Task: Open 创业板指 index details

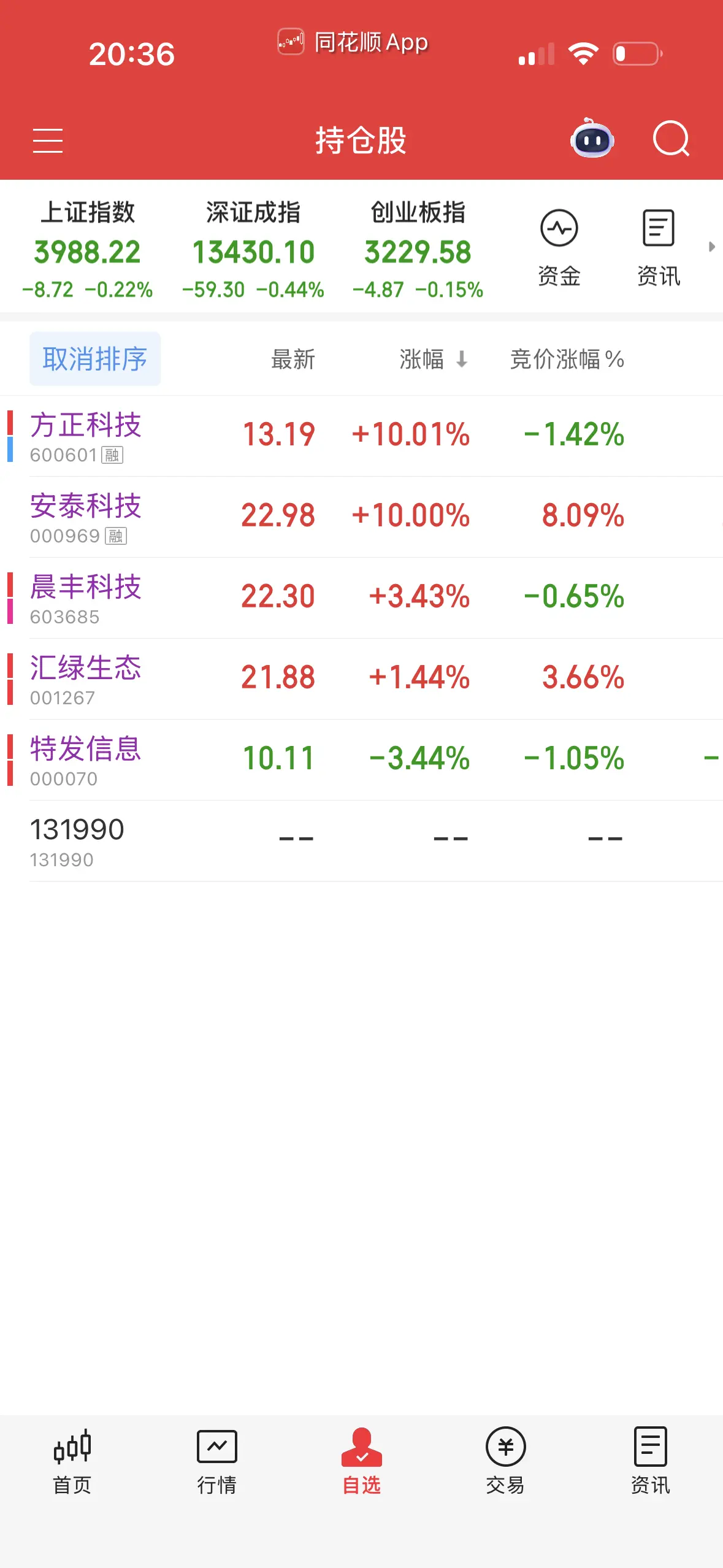Action: pyautogui.click(x=418, y=250)
